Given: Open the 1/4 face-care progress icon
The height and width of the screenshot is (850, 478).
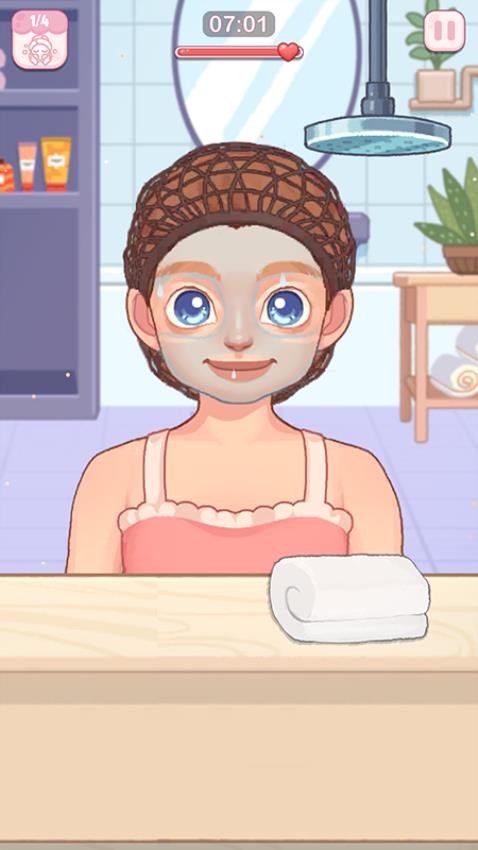Looking at the screenshot, I should tap(40, 40).
